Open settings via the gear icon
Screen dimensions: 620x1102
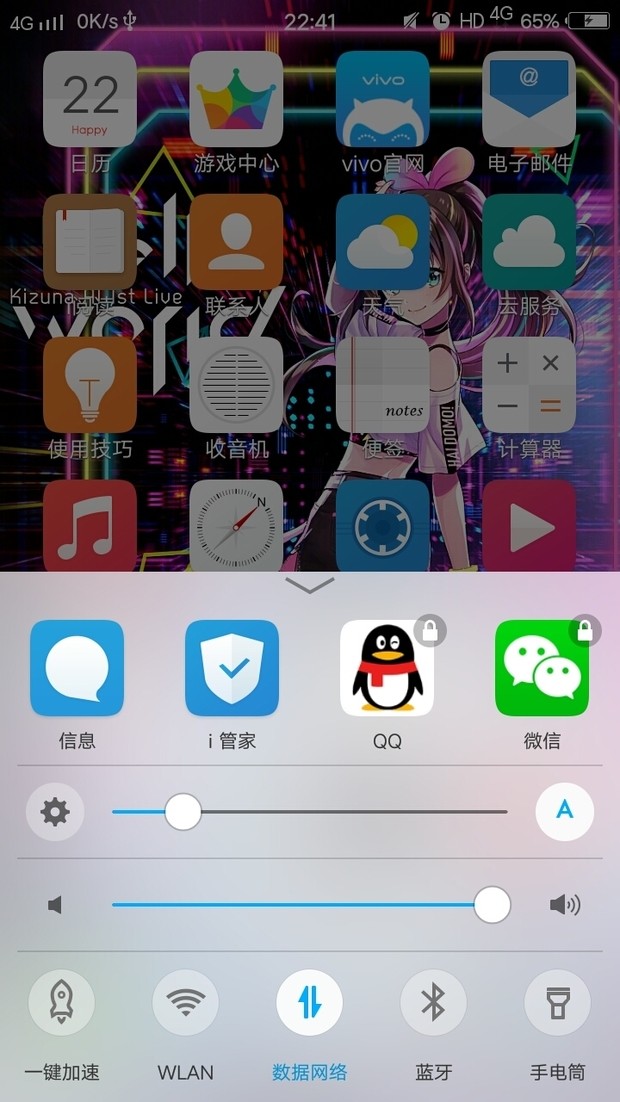[x=55, y=812]
